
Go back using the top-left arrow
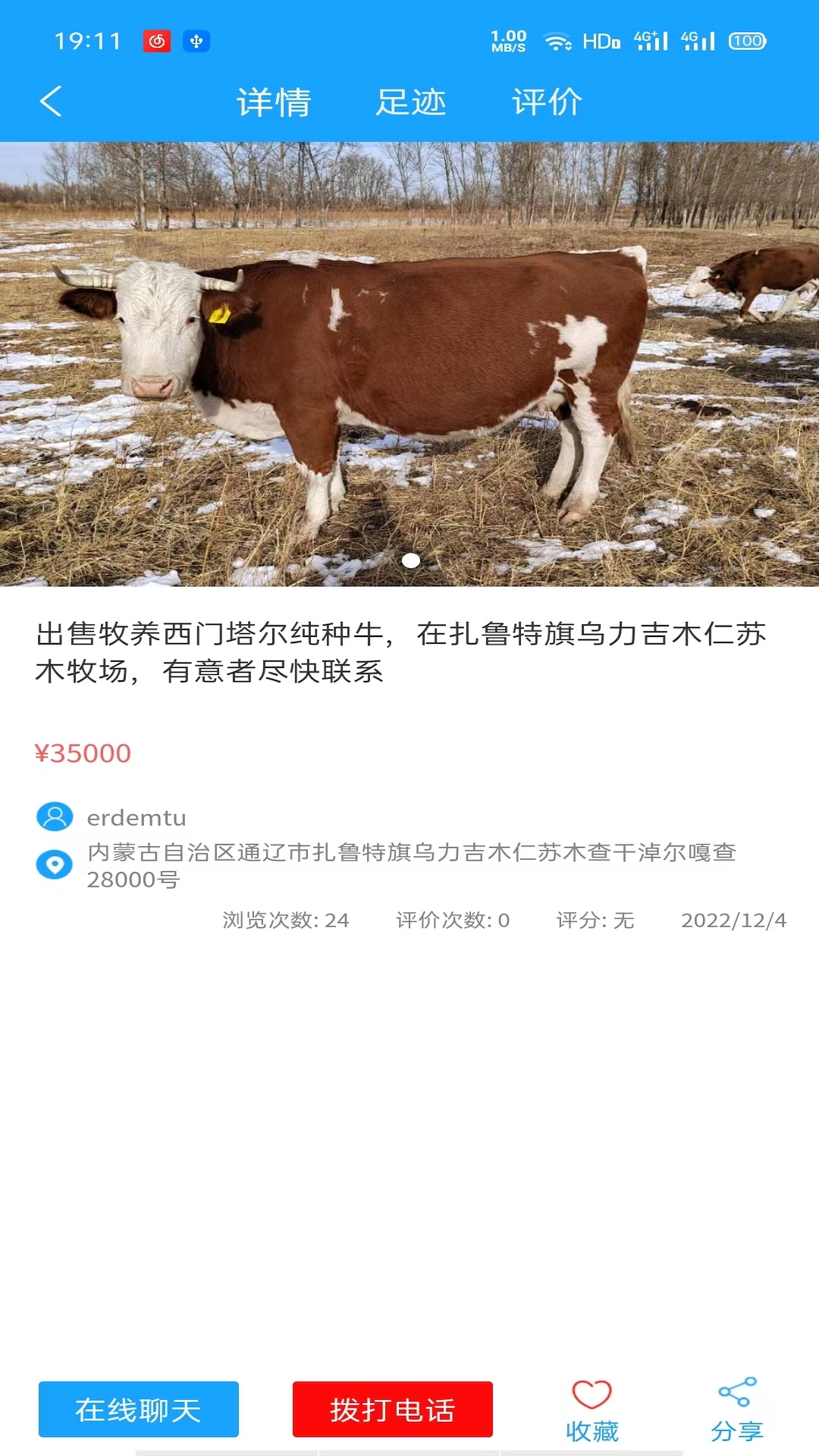[x=51, y=102]
